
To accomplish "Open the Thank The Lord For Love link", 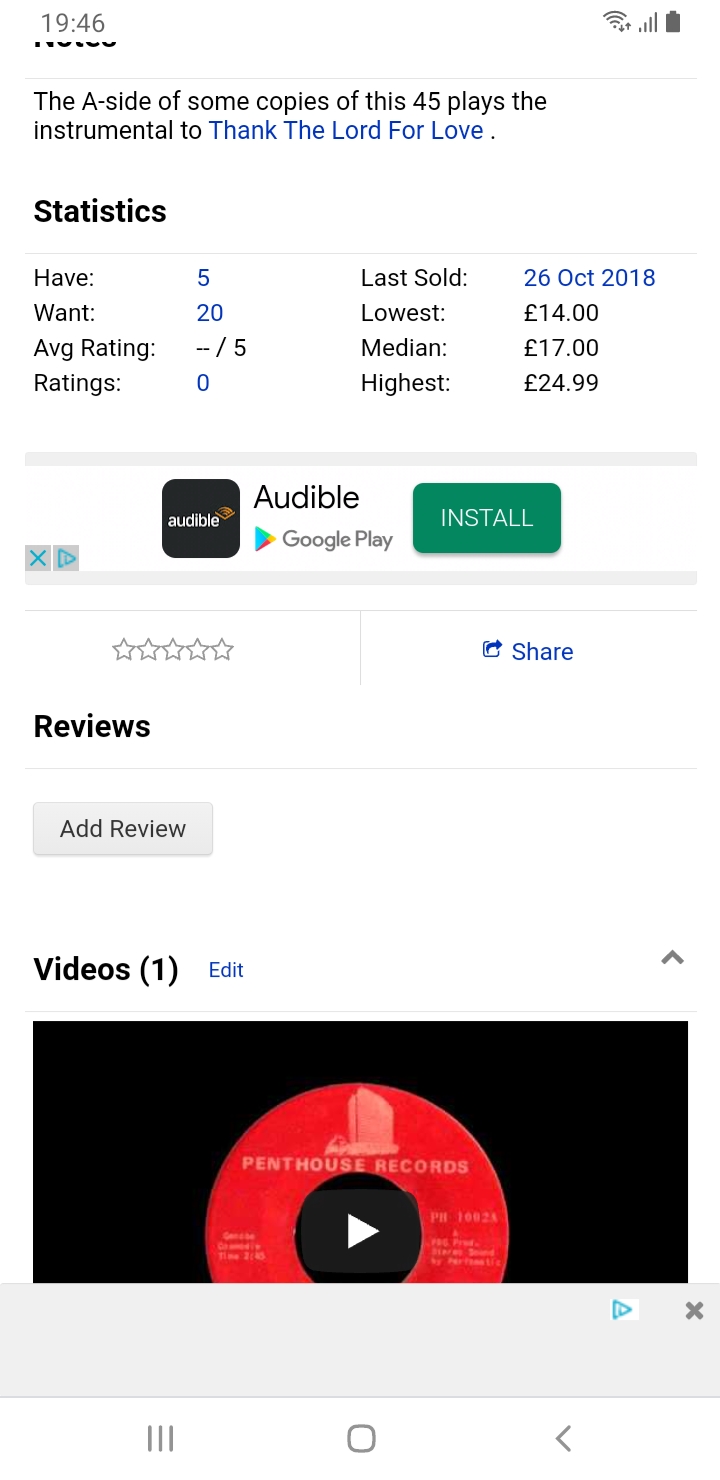I will click(x=346, y=131).
